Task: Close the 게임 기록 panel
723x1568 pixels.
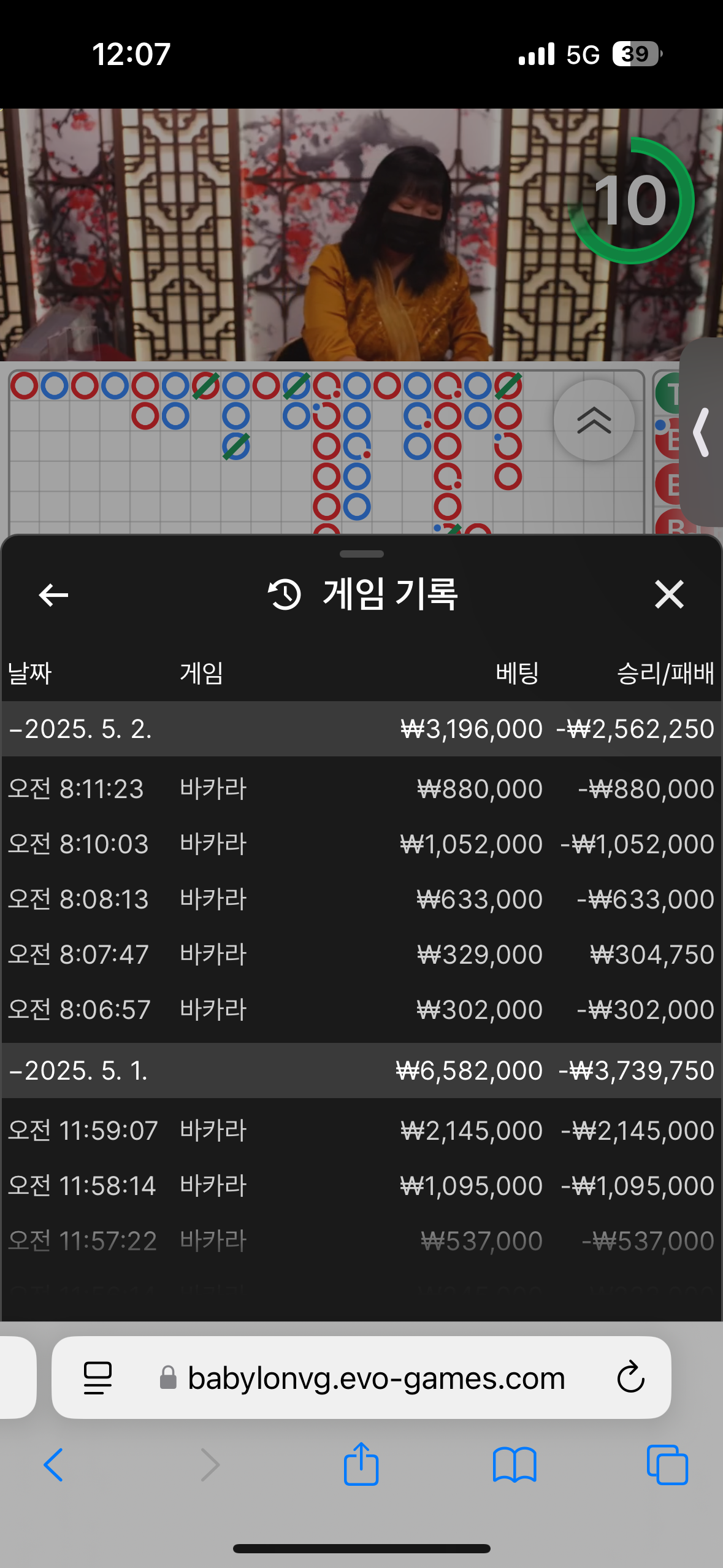Action: pyautogui.click(x=669, y=594)
